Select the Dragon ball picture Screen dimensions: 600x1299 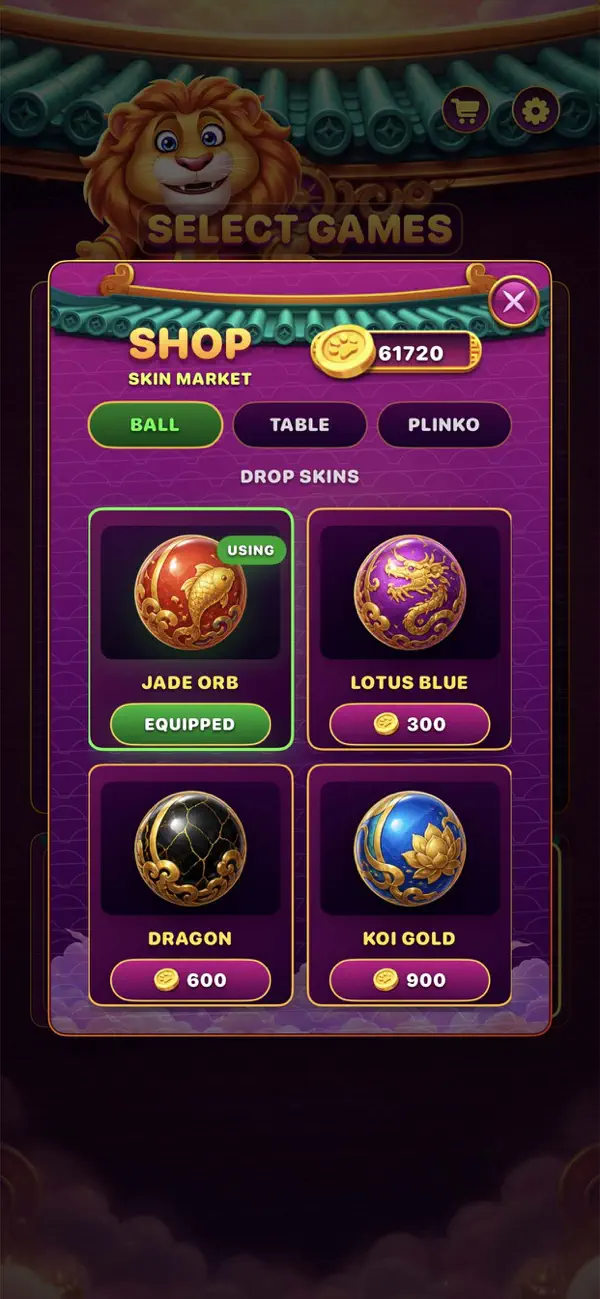tap(190, 849)
